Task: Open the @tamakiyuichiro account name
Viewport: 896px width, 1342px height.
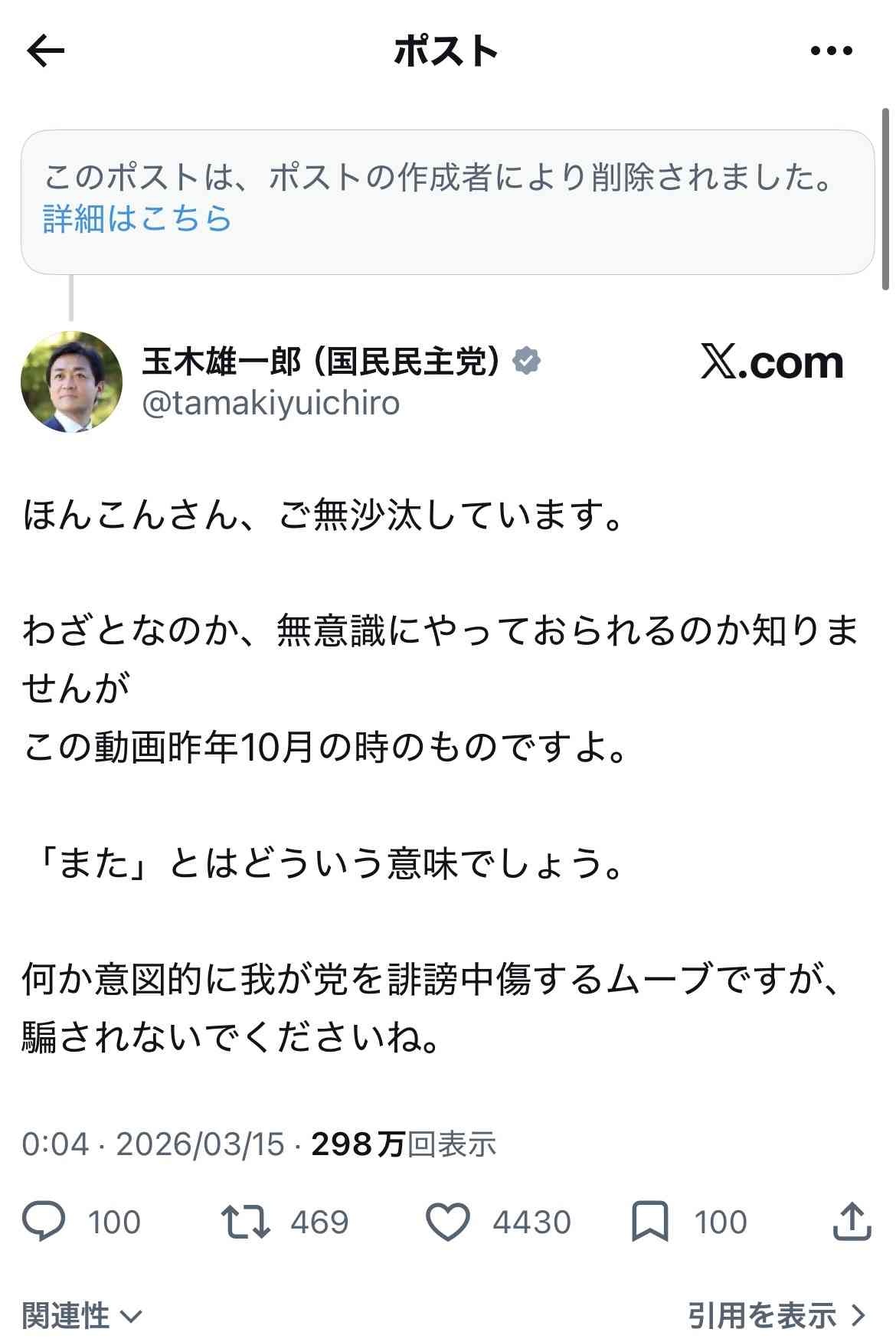Action: tap(271, 403)
